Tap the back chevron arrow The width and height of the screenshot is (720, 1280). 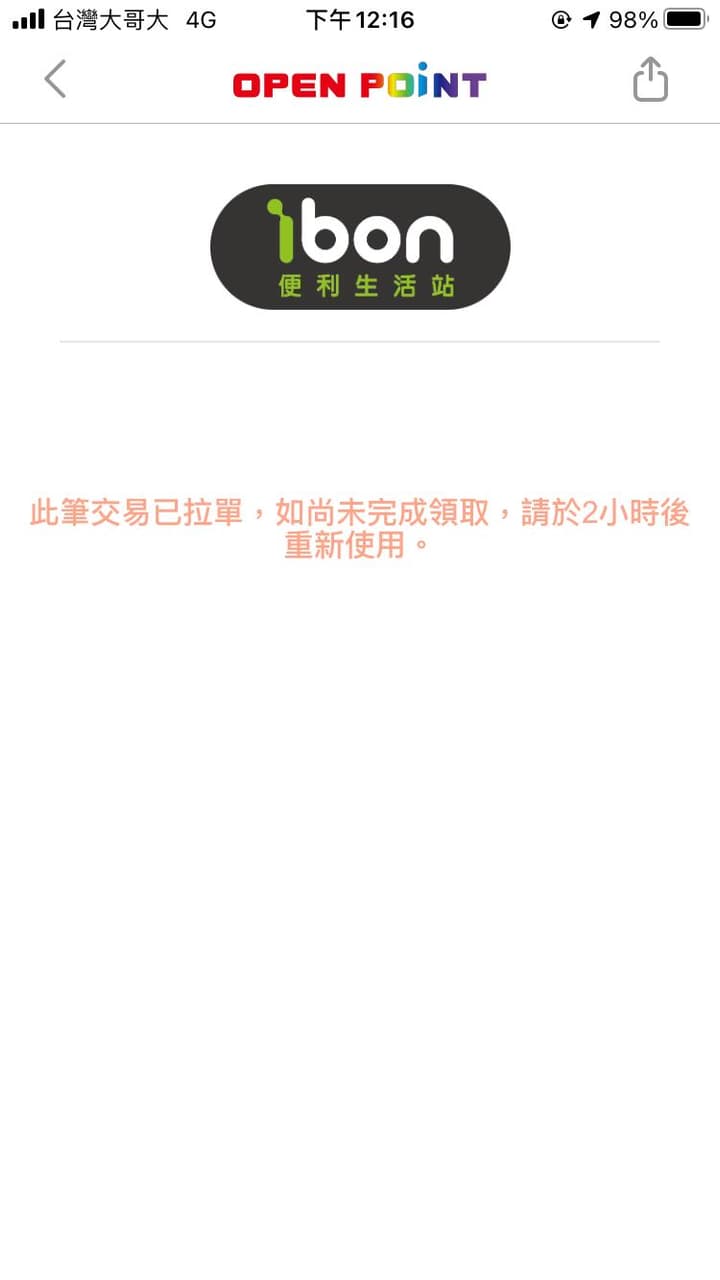click(x=57, y=79)
